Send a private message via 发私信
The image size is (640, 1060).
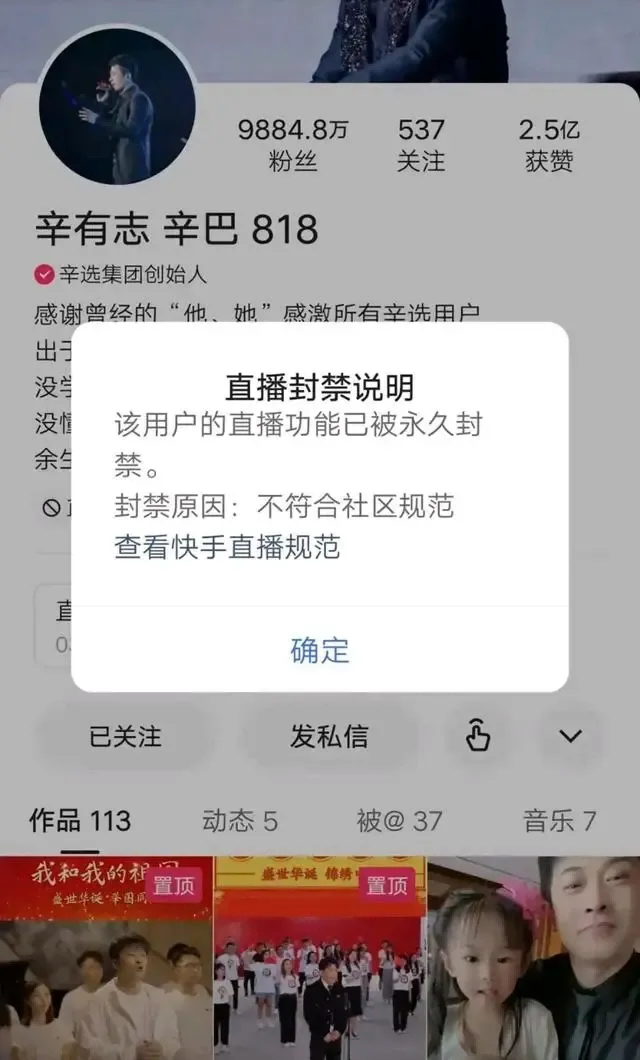click(329, 737)
